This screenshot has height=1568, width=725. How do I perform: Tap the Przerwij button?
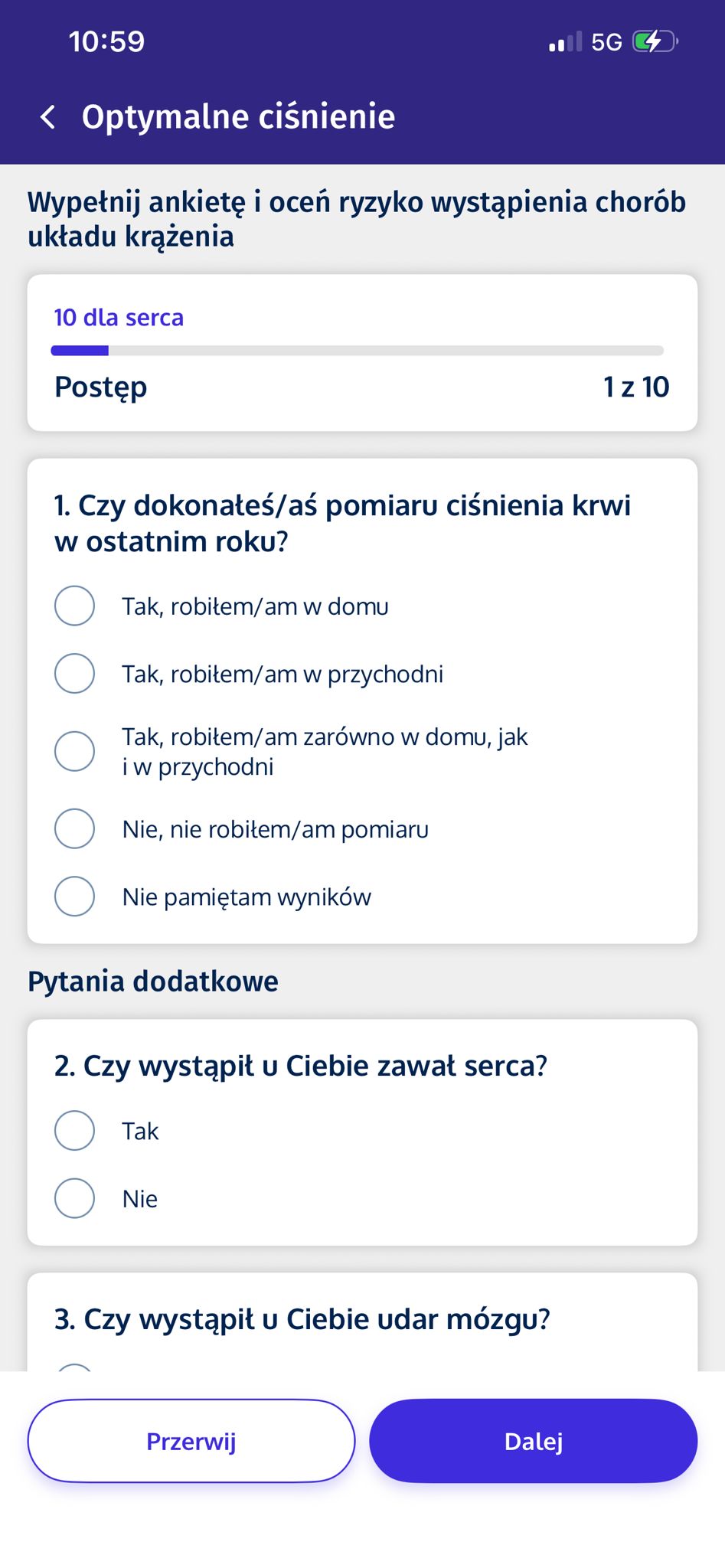[191, 1441]
